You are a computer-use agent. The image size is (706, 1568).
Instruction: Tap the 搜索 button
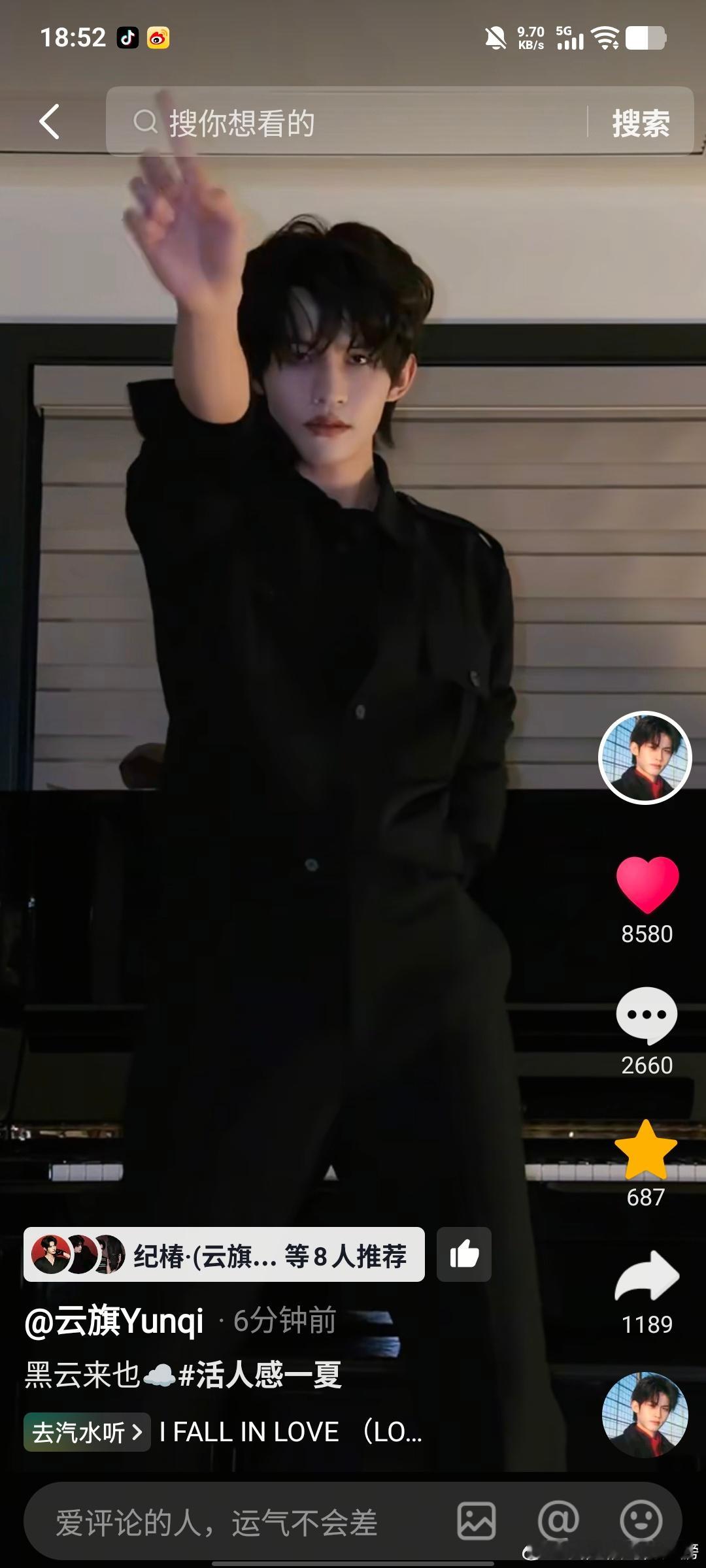coord(641,122)
